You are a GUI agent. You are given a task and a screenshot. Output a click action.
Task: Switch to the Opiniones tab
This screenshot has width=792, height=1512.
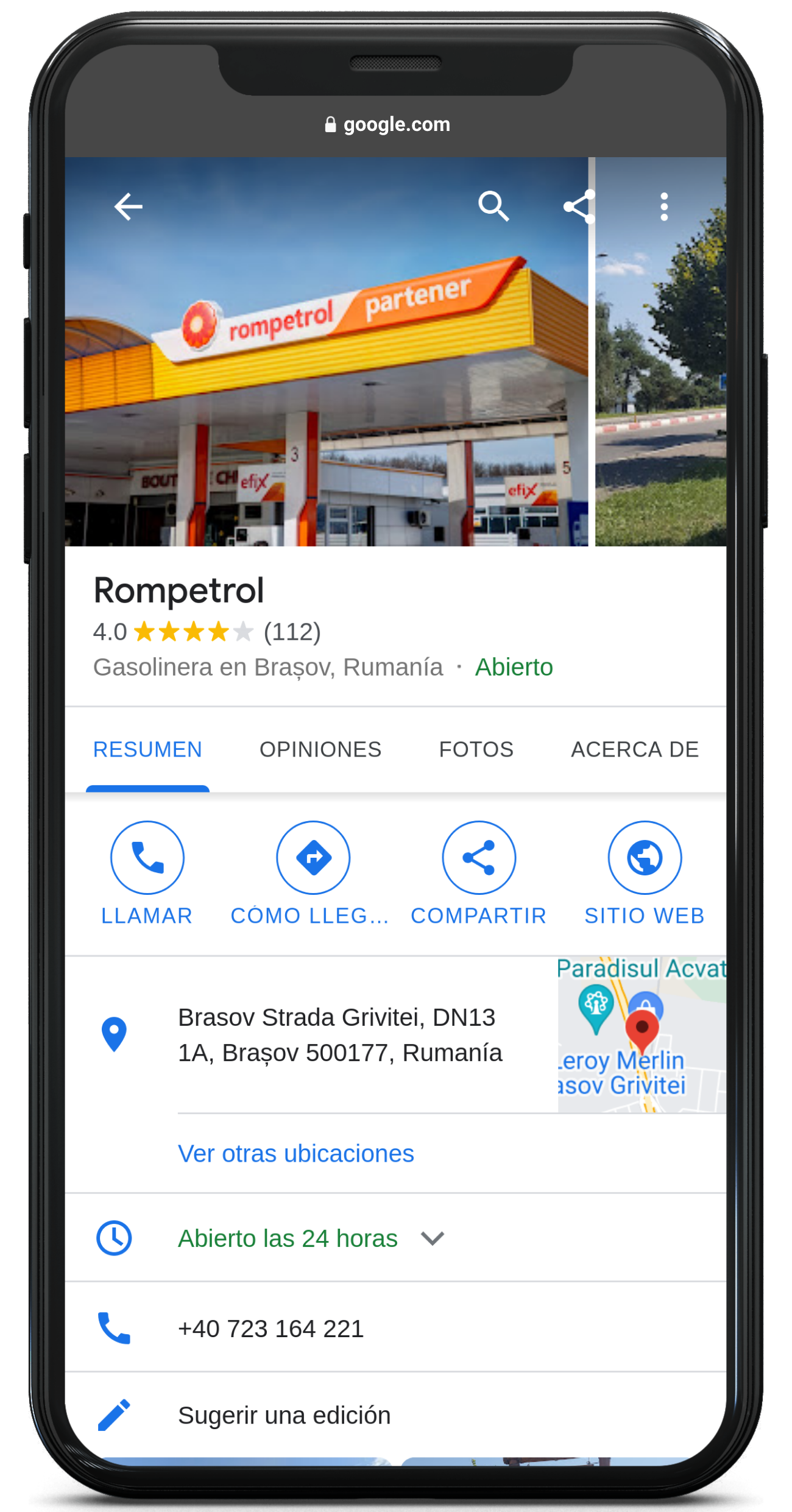pos(320,749)
